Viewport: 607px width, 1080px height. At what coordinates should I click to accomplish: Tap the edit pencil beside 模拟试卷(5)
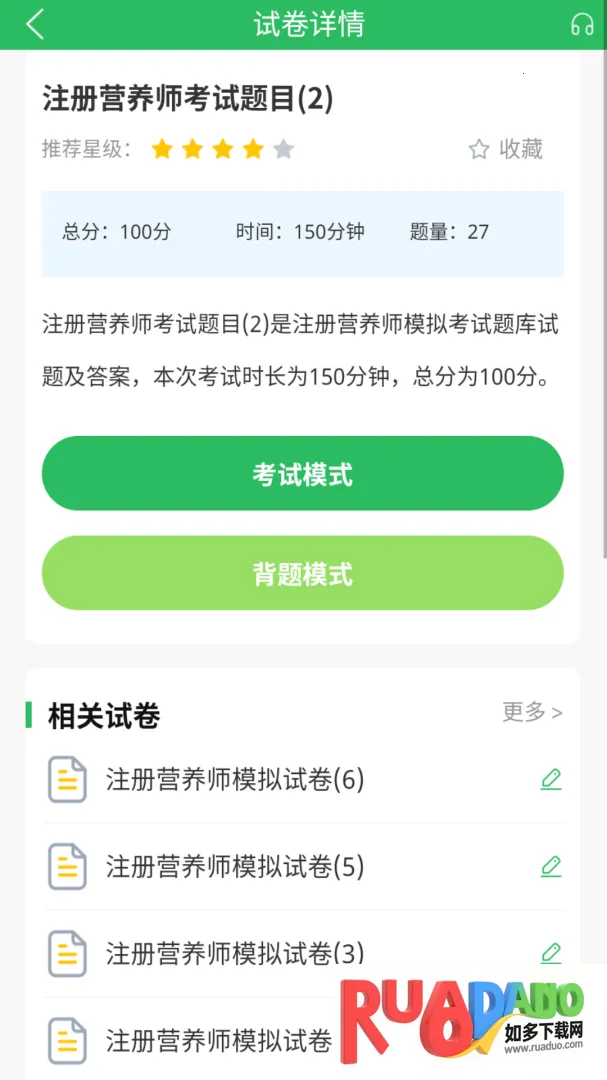551,867
